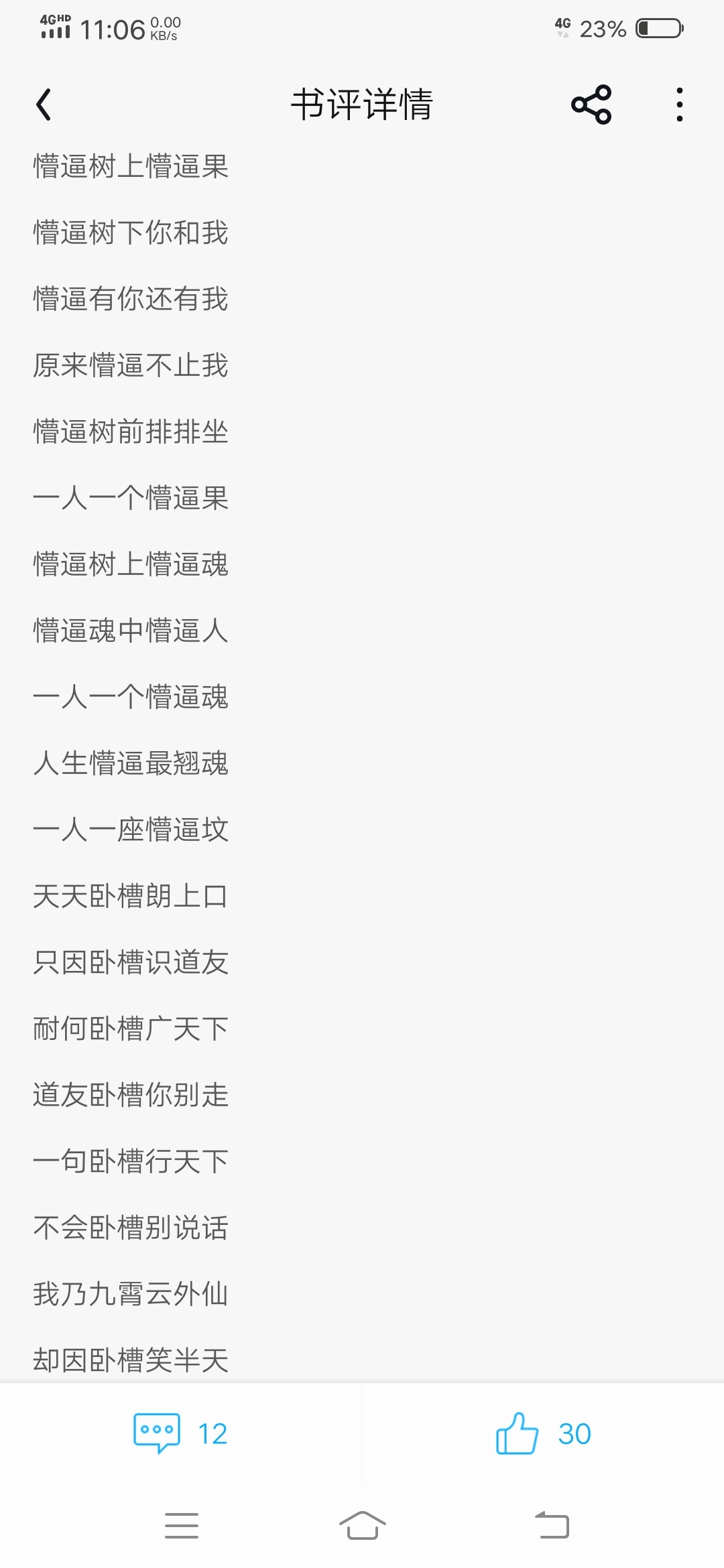Screen dimensions: 724x1568
Task: Open the system recent apps menu
Action: (182, 1526)
